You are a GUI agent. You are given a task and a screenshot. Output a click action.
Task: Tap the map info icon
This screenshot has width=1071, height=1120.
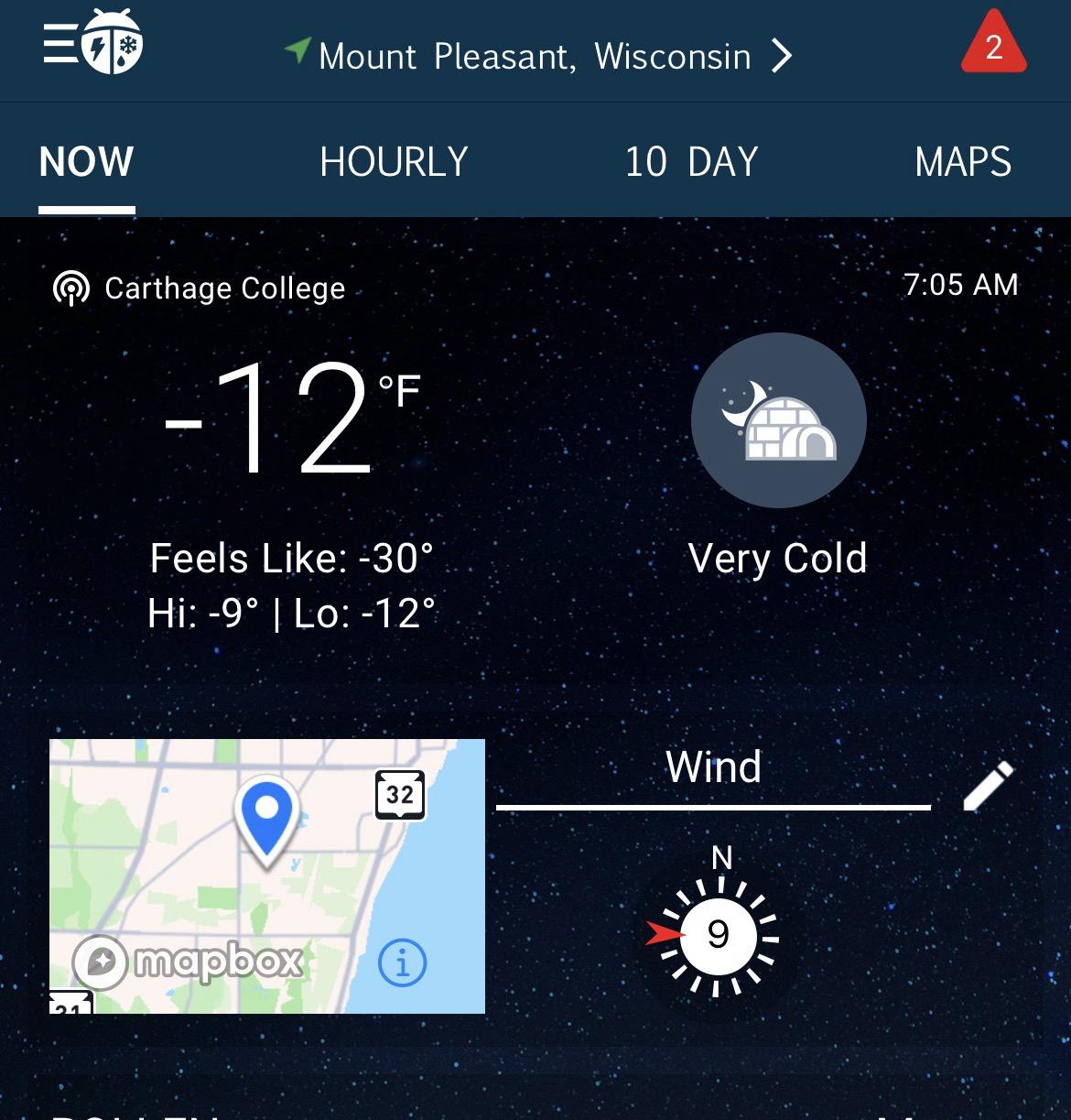point(402,962)
